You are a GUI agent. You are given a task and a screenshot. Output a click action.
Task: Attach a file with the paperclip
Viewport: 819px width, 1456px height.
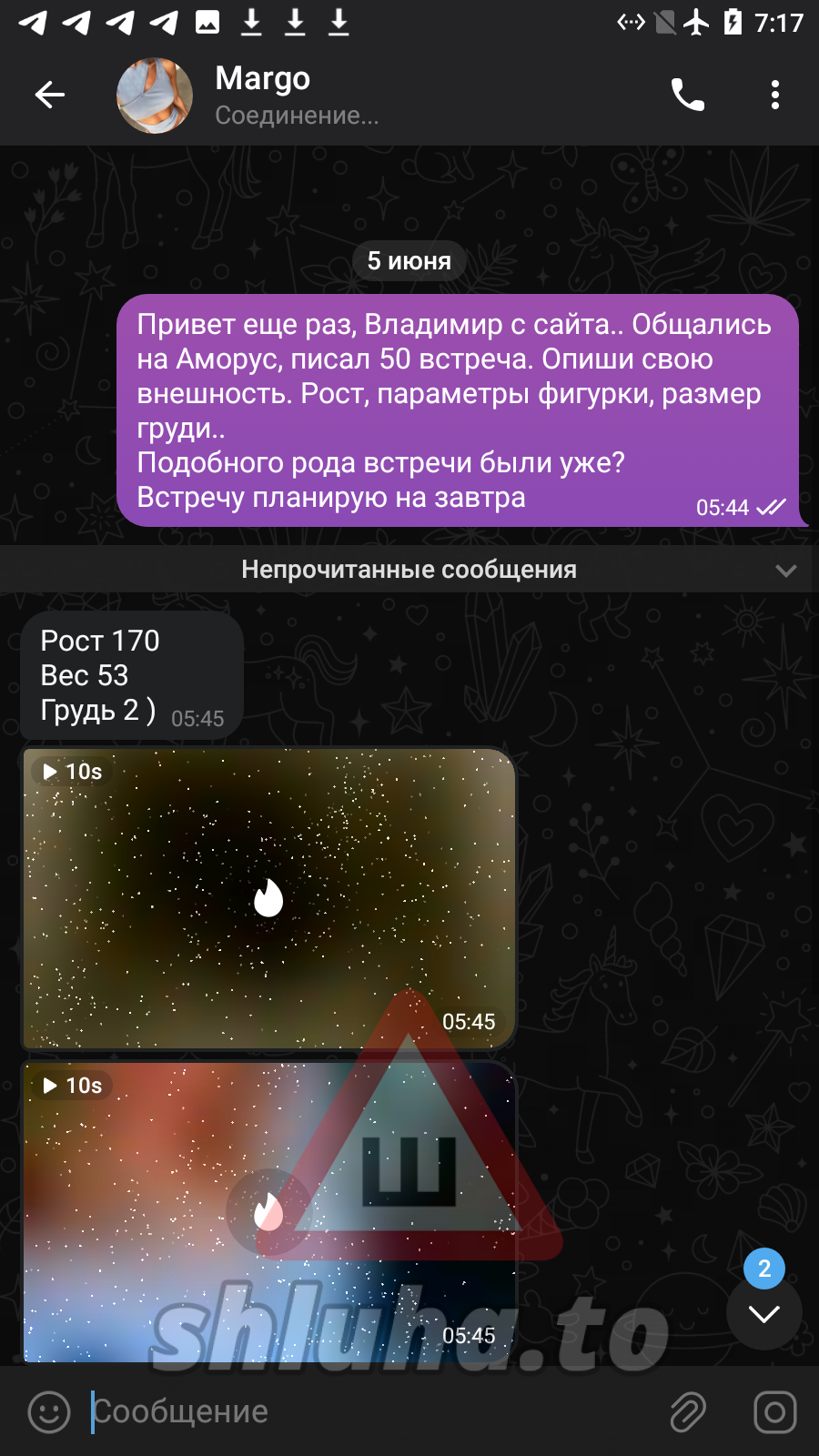pyautogui.click(x=688, y=1411)
